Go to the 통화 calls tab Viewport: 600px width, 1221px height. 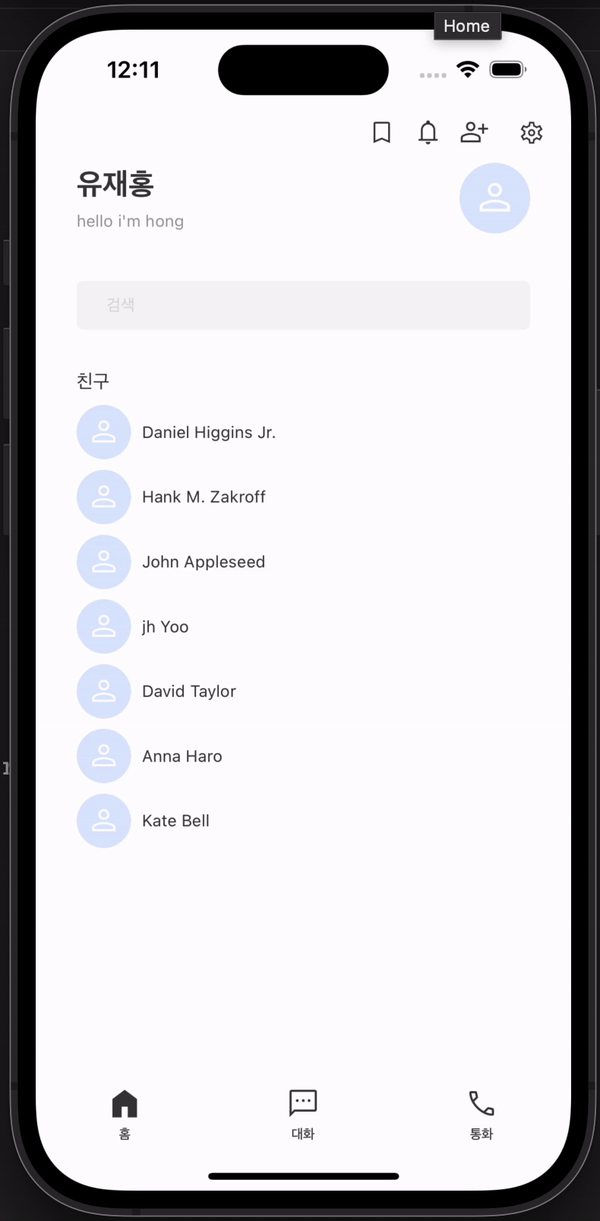pos(481,1114)
